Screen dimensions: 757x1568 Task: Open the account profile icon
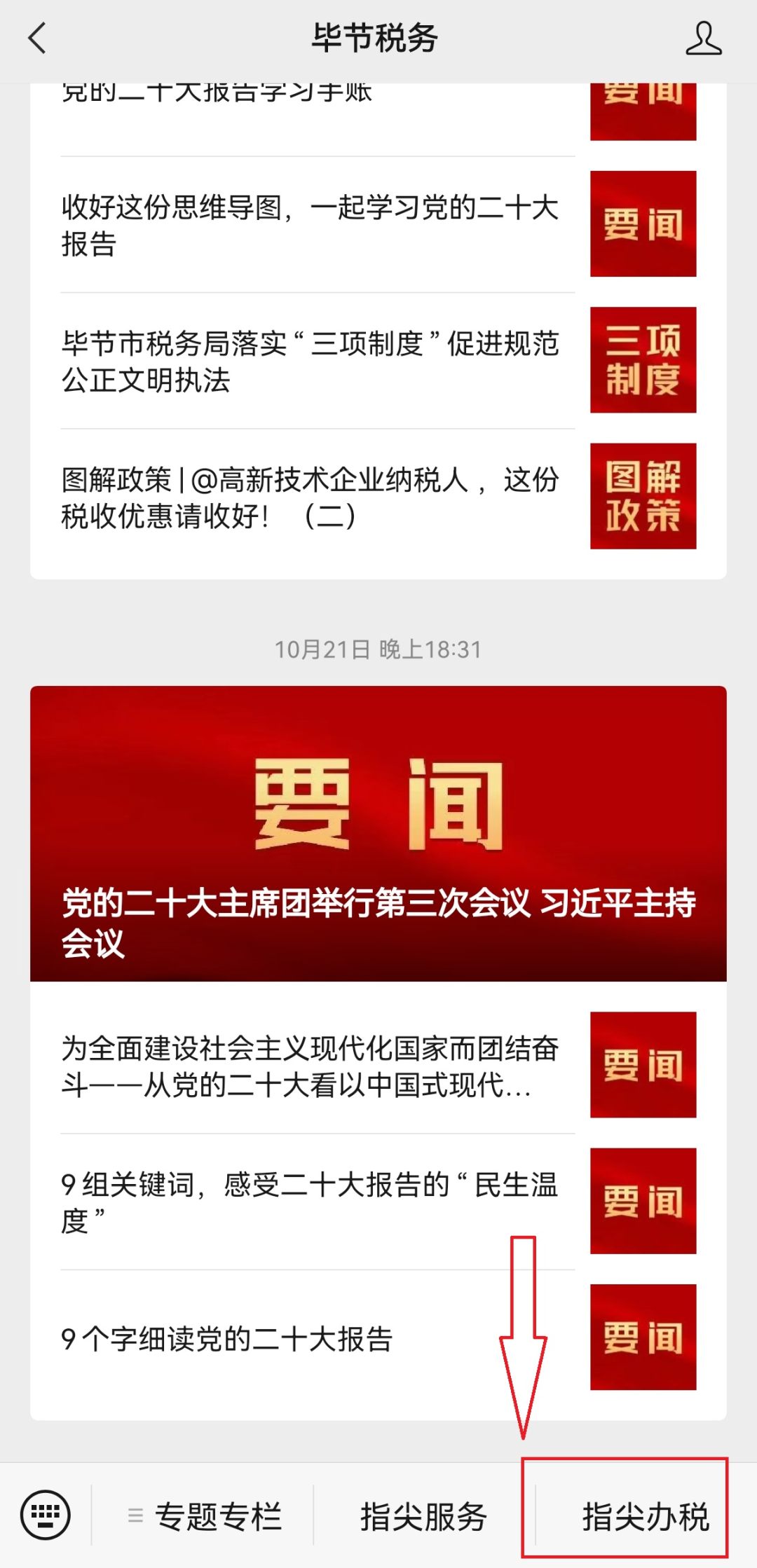pos(703,38)
